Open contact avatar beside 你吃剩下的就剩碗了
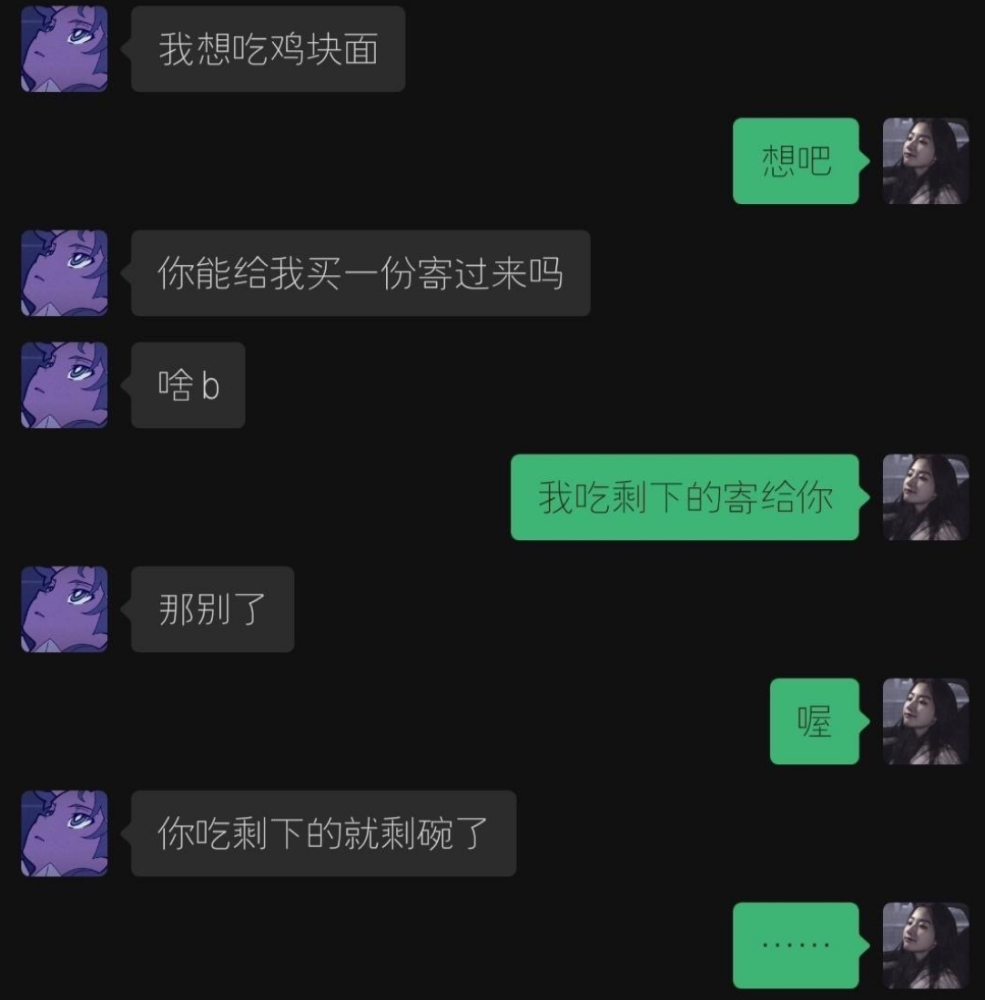Image resolution: width=985 pixels, height=1000 pixels. pos(64,833)
